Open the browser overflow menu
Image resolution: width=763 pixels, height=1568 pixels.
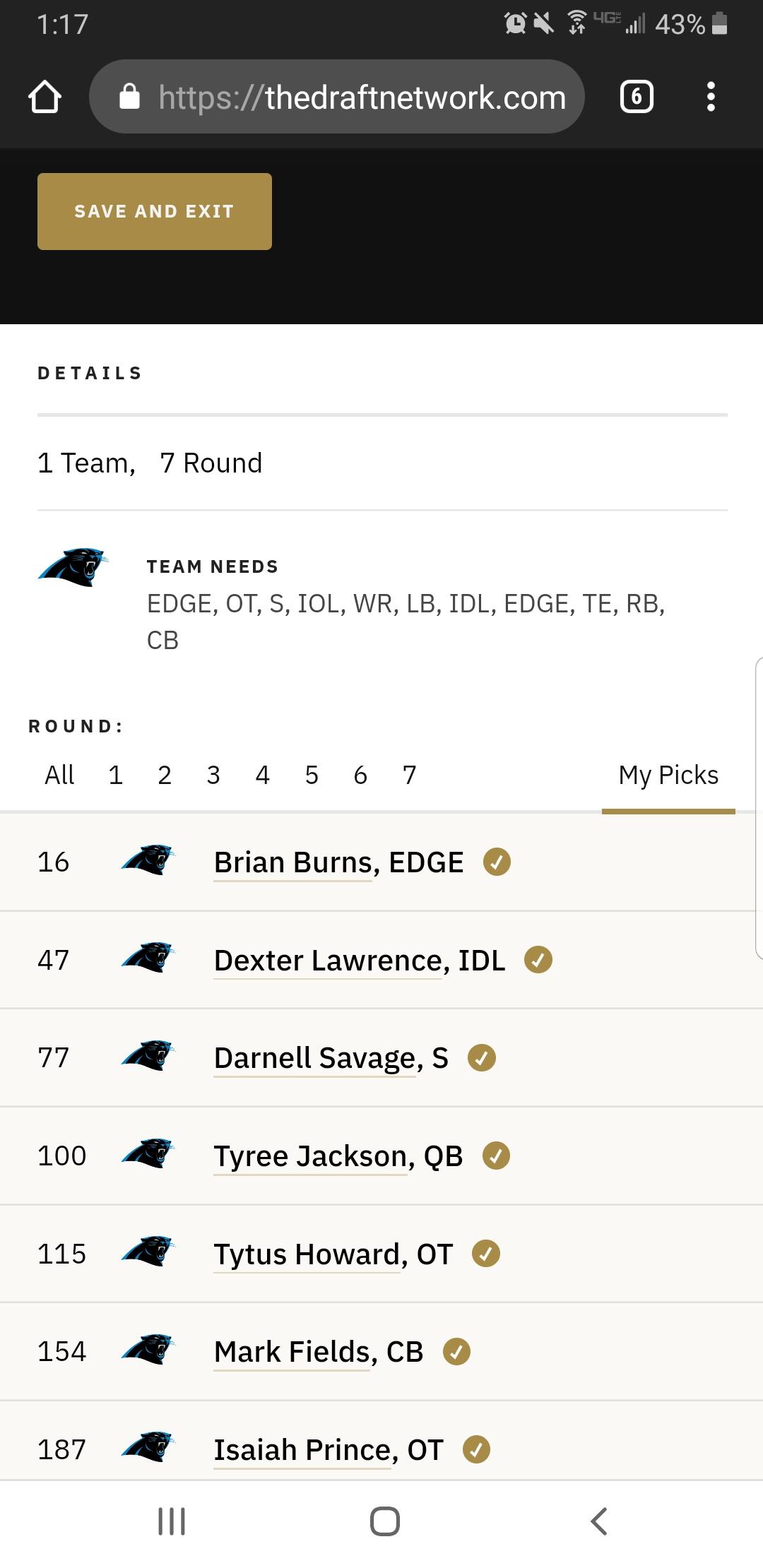click(711, 97)
